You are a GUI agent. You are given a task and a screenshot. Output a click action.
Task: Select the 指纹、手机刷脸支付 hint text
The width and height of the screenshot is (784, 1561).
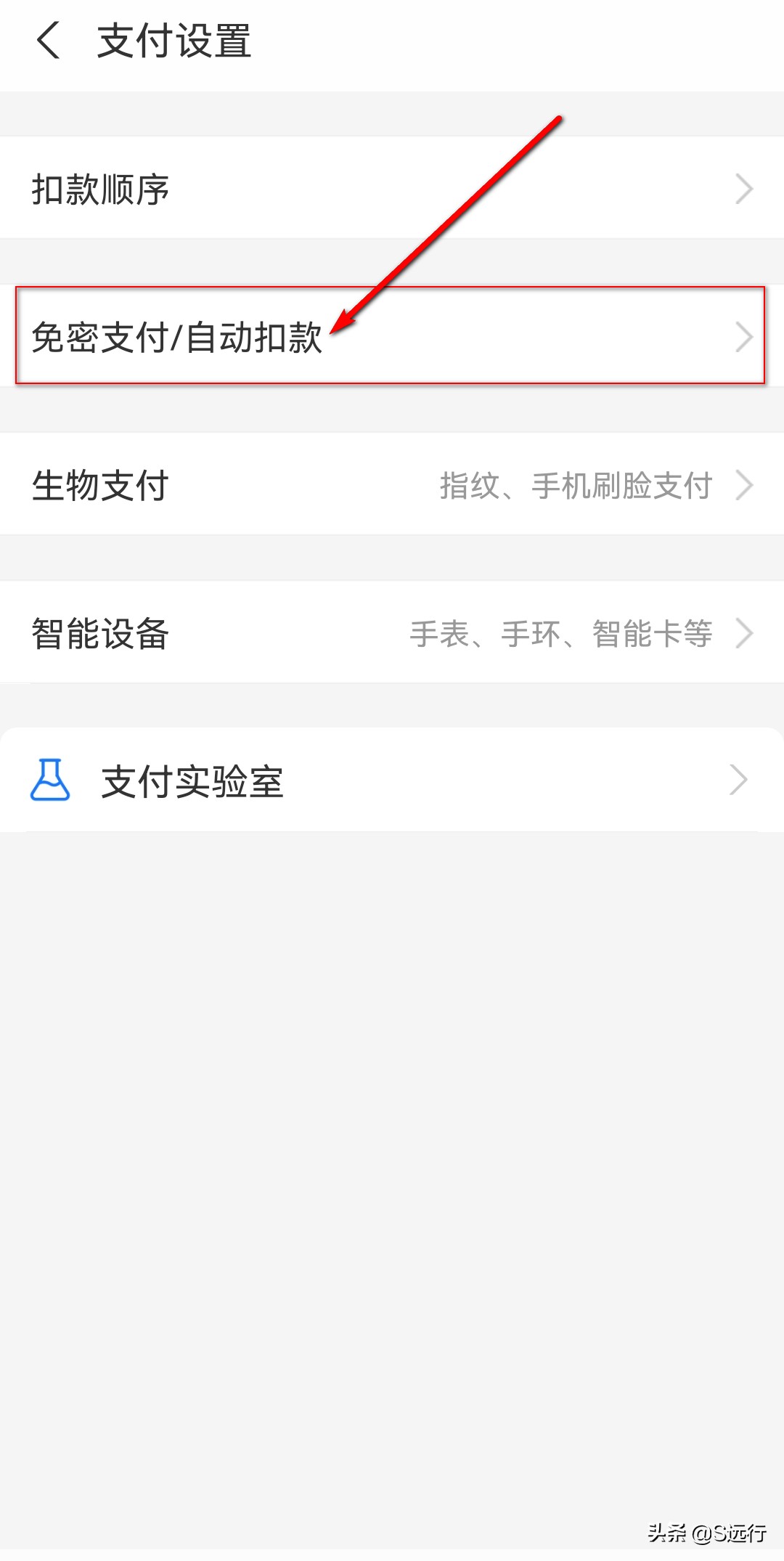tap(577, 485)
